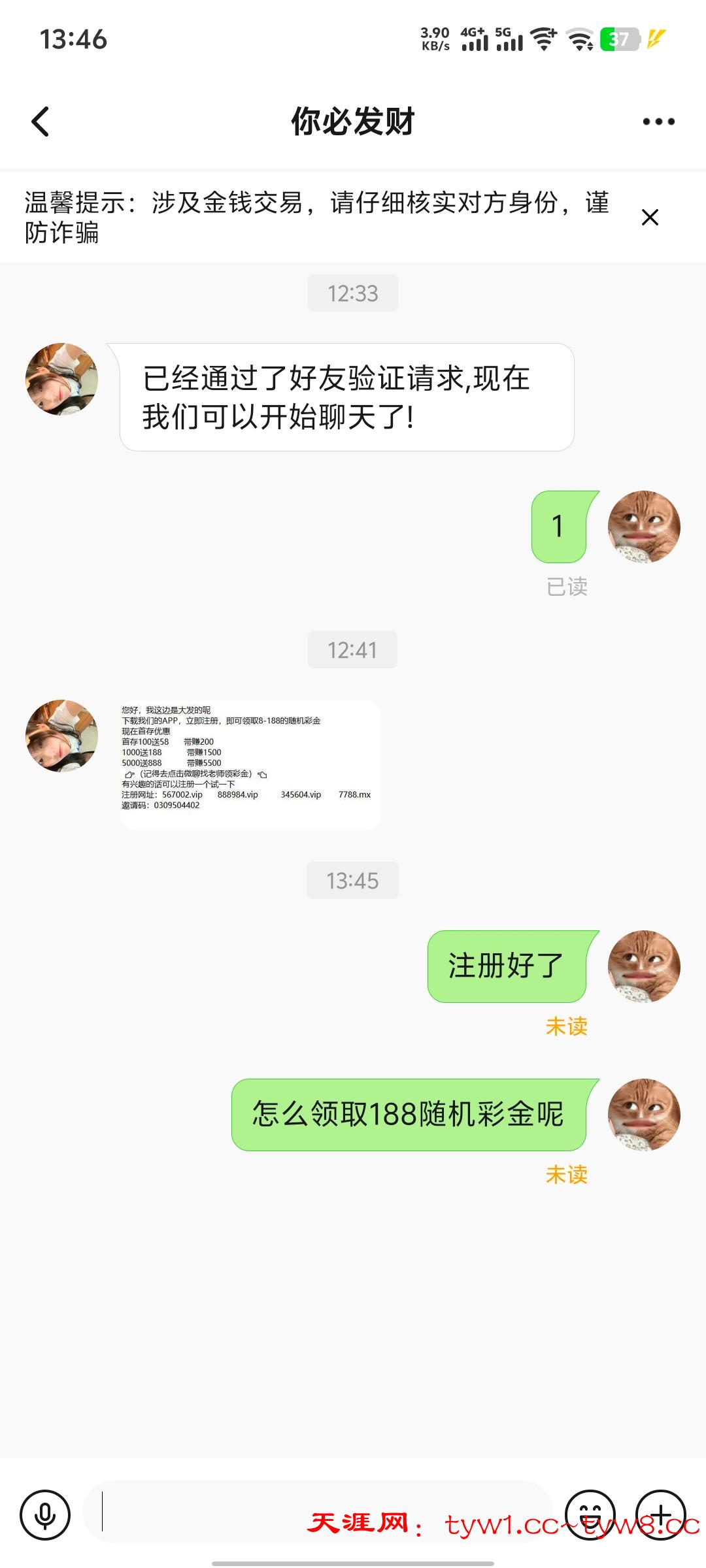This screenshot has width=706, height=1568.
Task: Open my avatar next to 注册好了
Action: [644, 966]
